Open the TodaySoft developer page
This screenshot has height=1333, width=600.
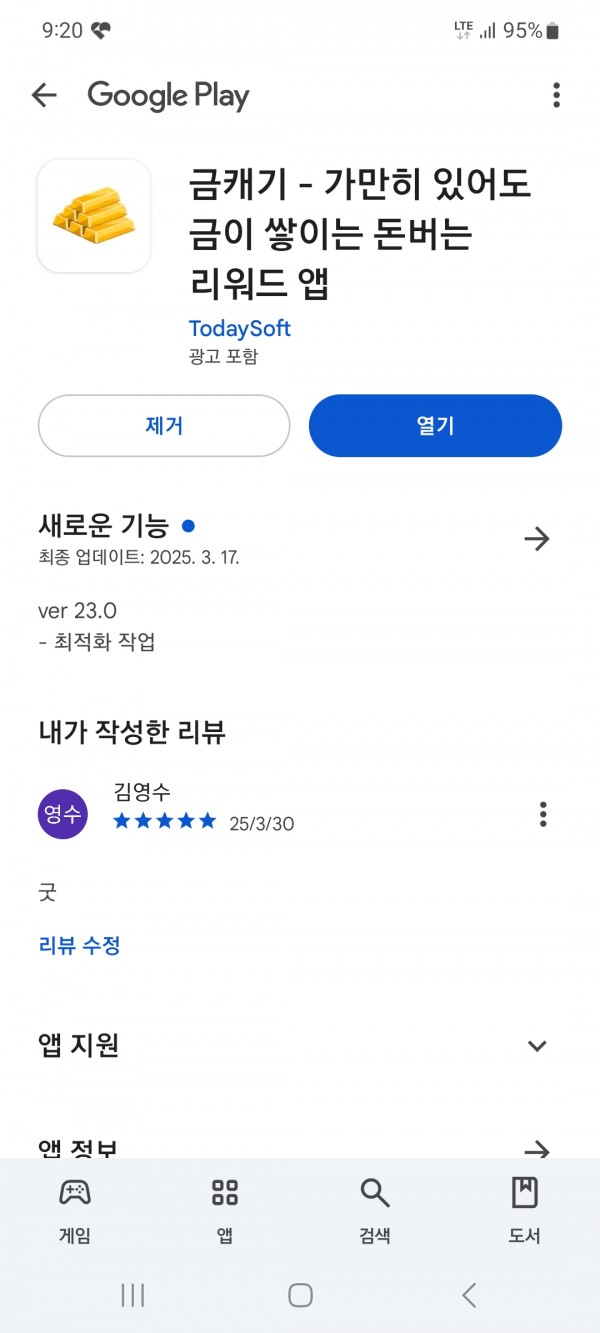(239, 328)
